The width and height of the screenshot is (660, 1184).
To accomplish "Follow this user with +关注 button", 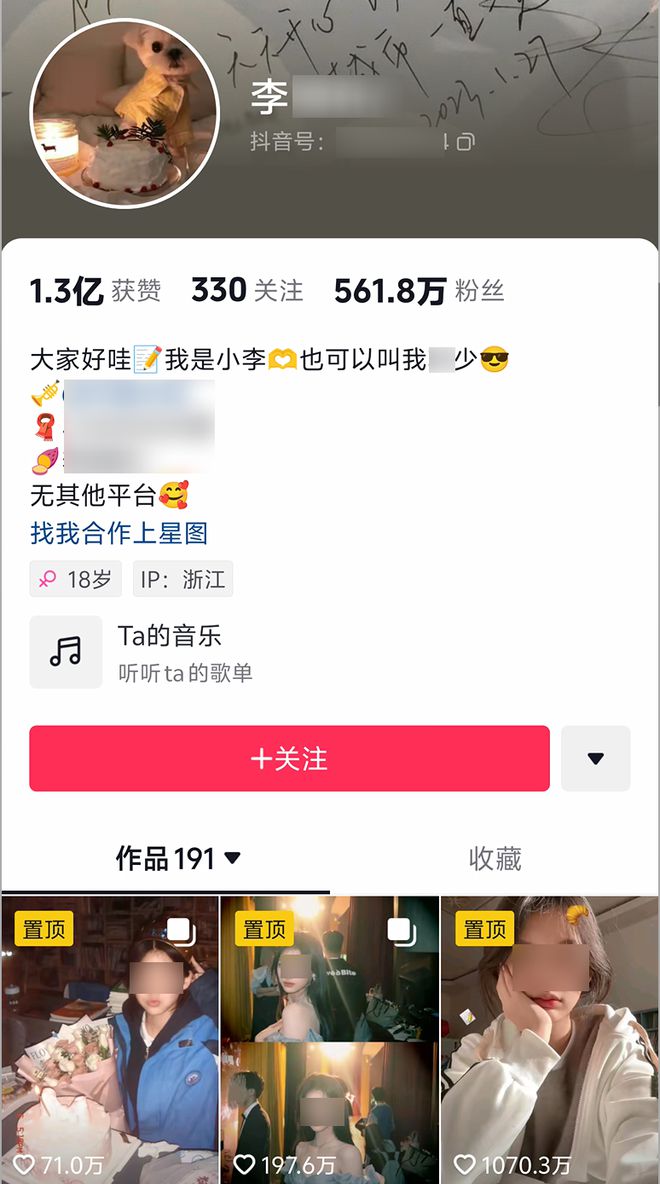I will click(x=289, y=759).
